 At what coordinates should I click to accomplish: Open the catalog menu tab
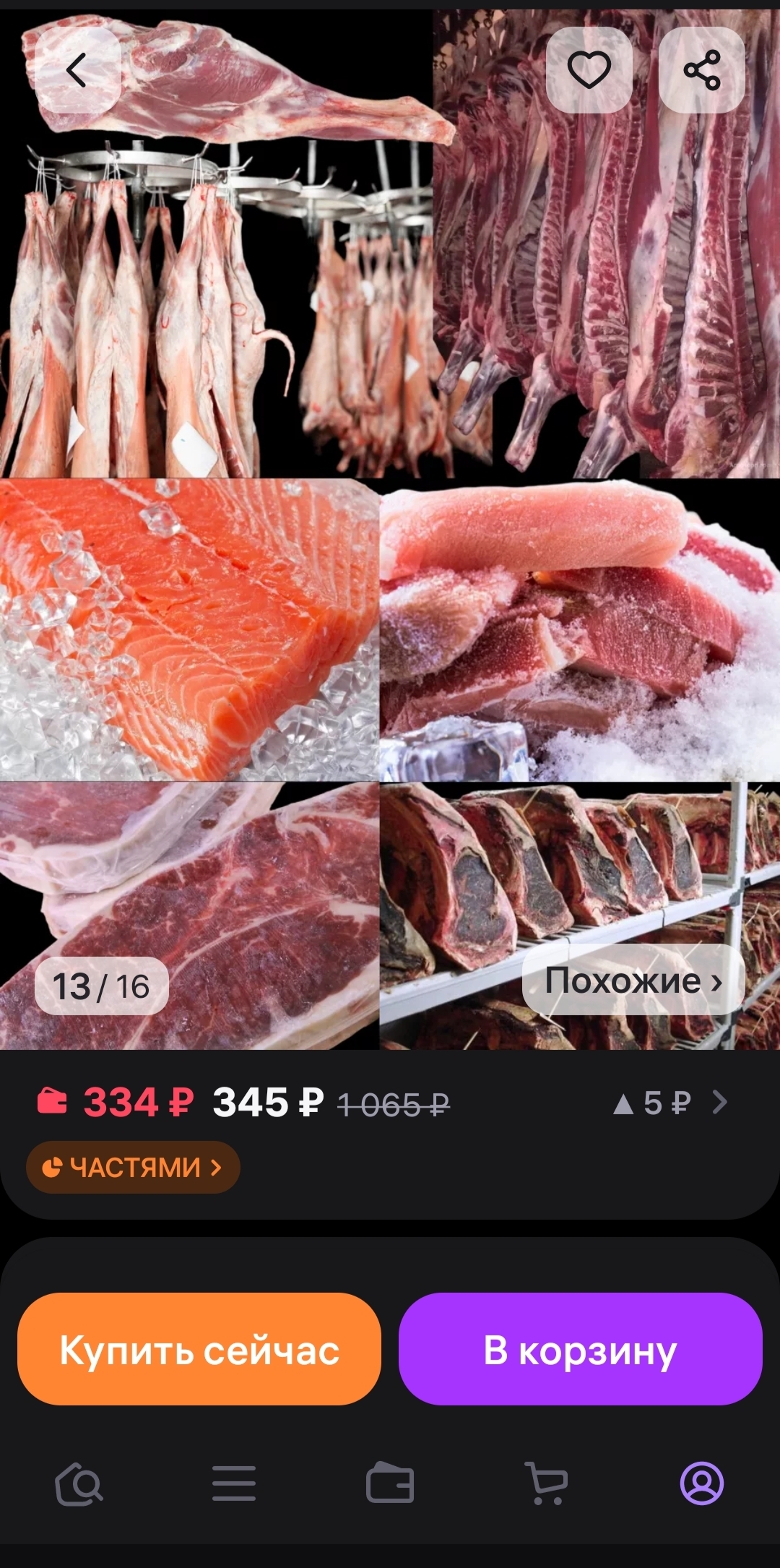tap(233, 1483)
